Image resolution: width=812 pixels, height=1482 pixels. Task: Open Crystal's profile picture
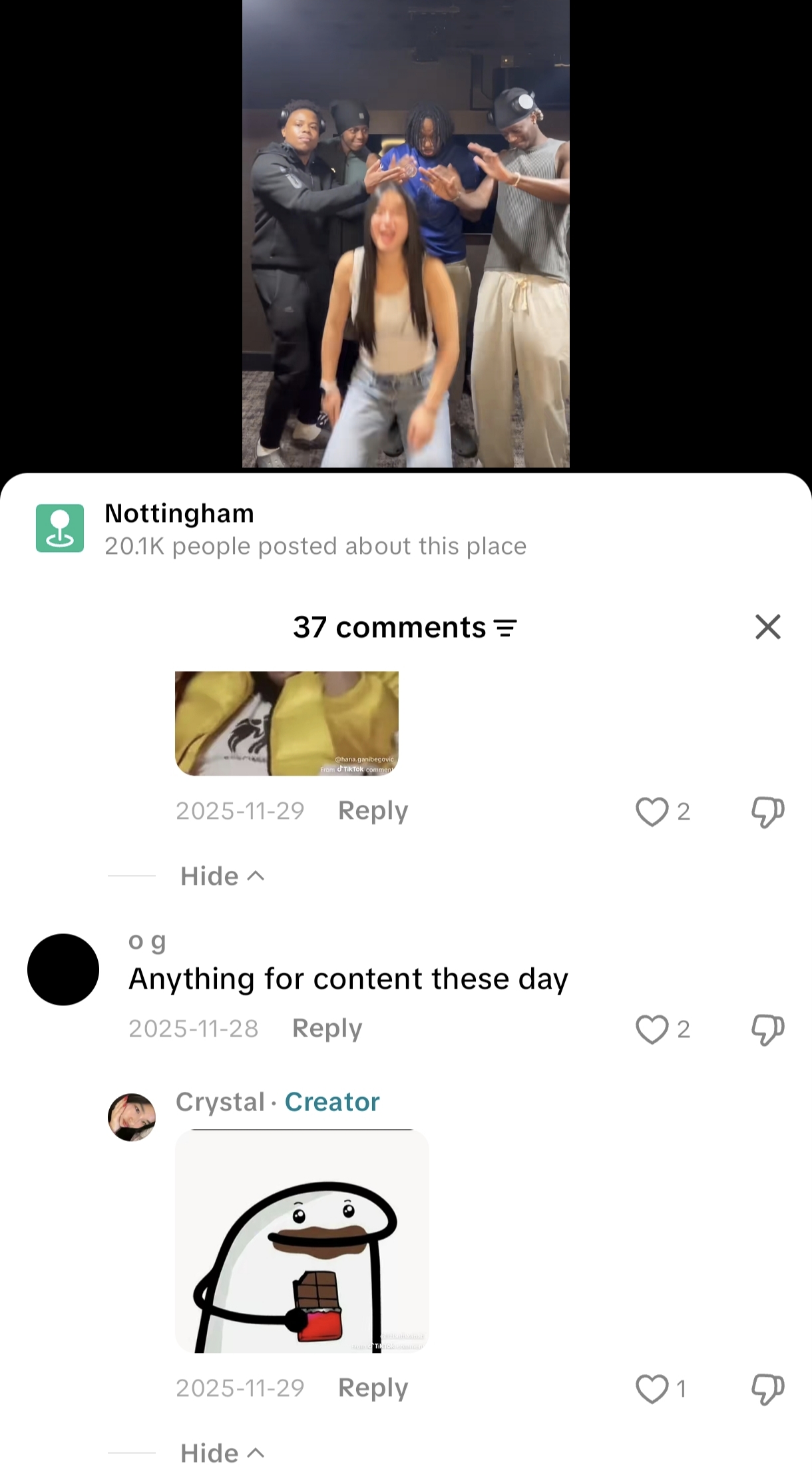132,1117
